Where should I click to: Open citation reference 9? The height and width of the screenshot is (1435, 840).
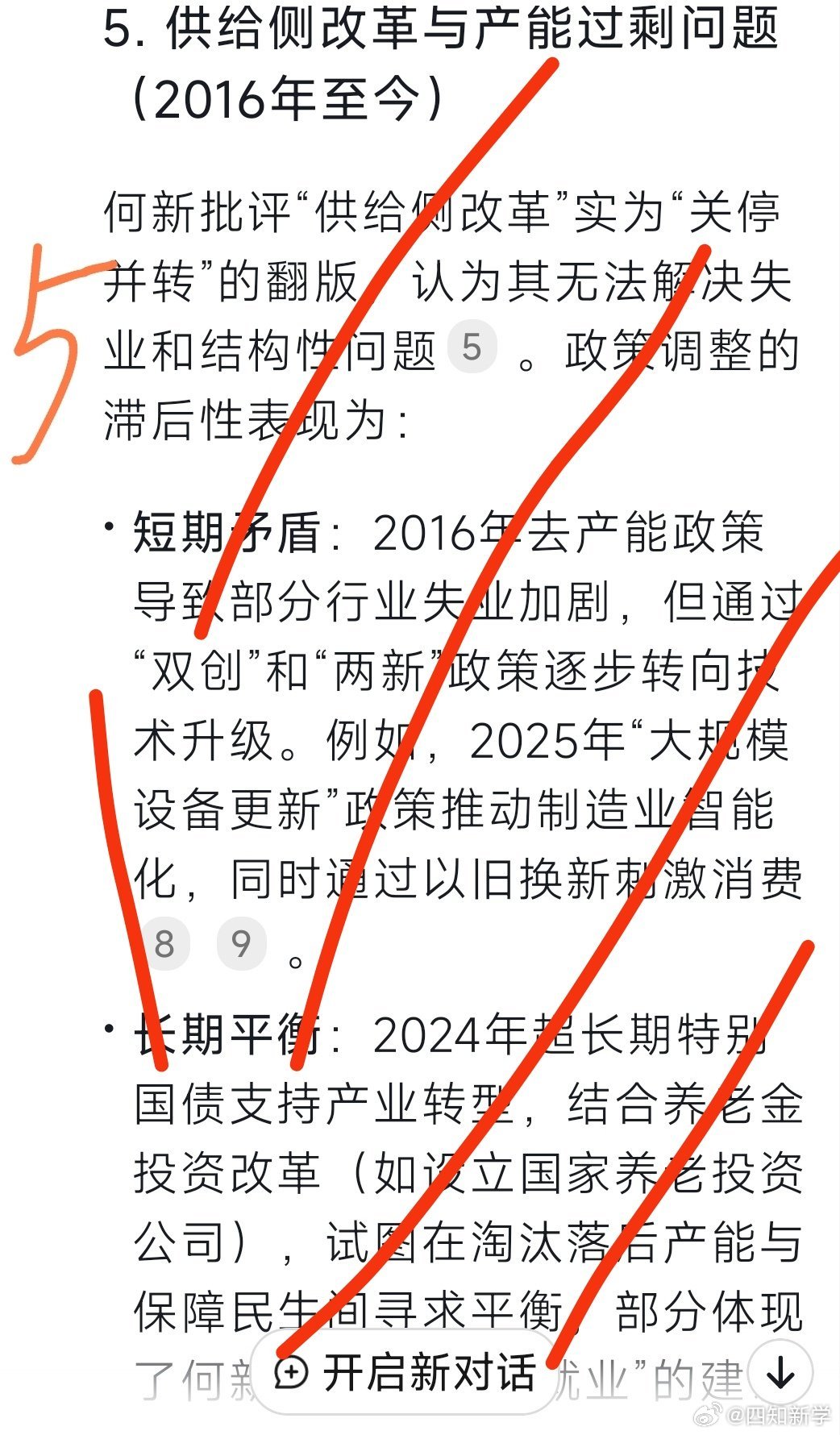pos(241,943)
